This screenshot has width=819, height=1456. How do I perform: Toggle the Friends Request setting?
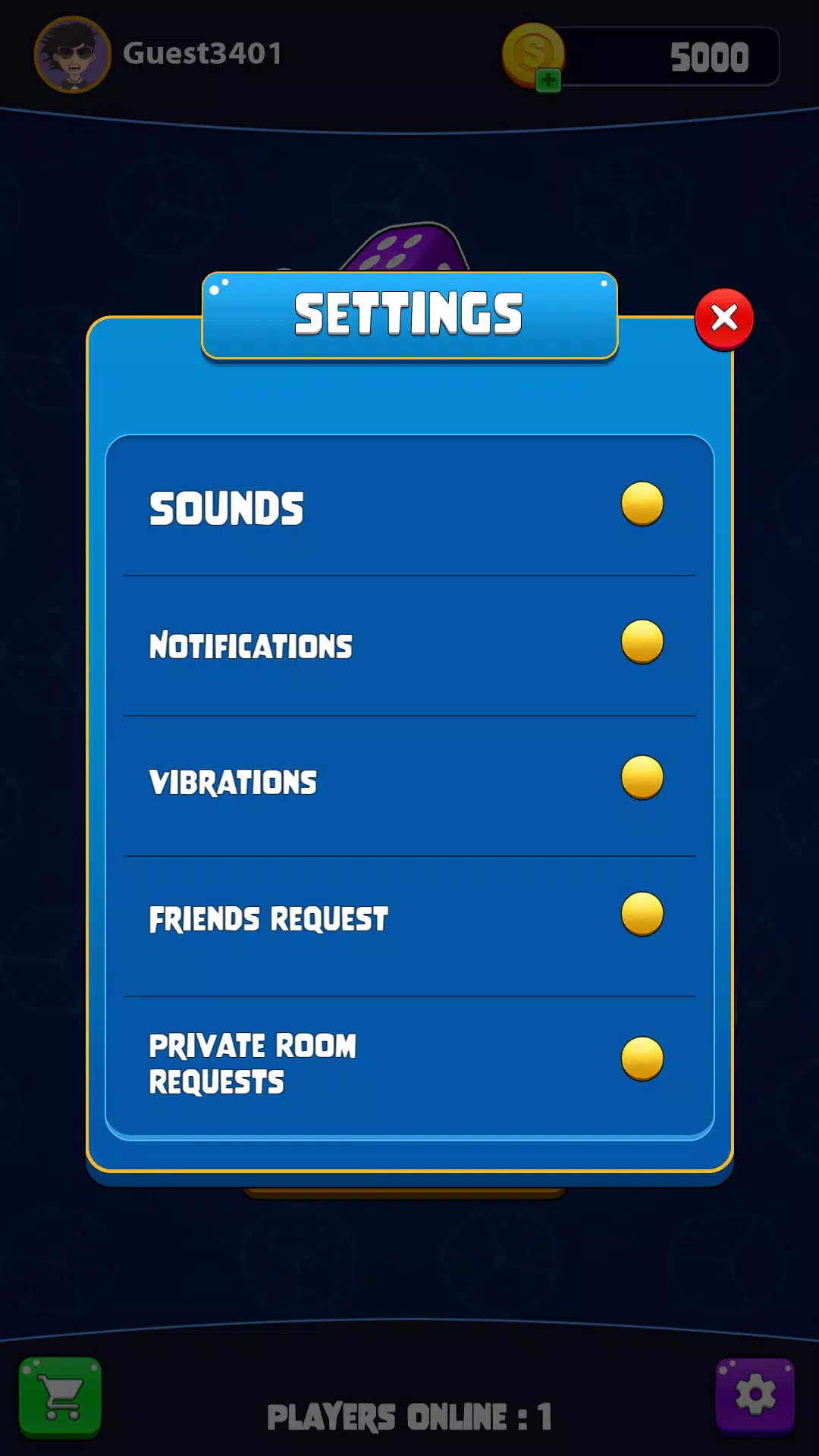[x=642, y=914]
